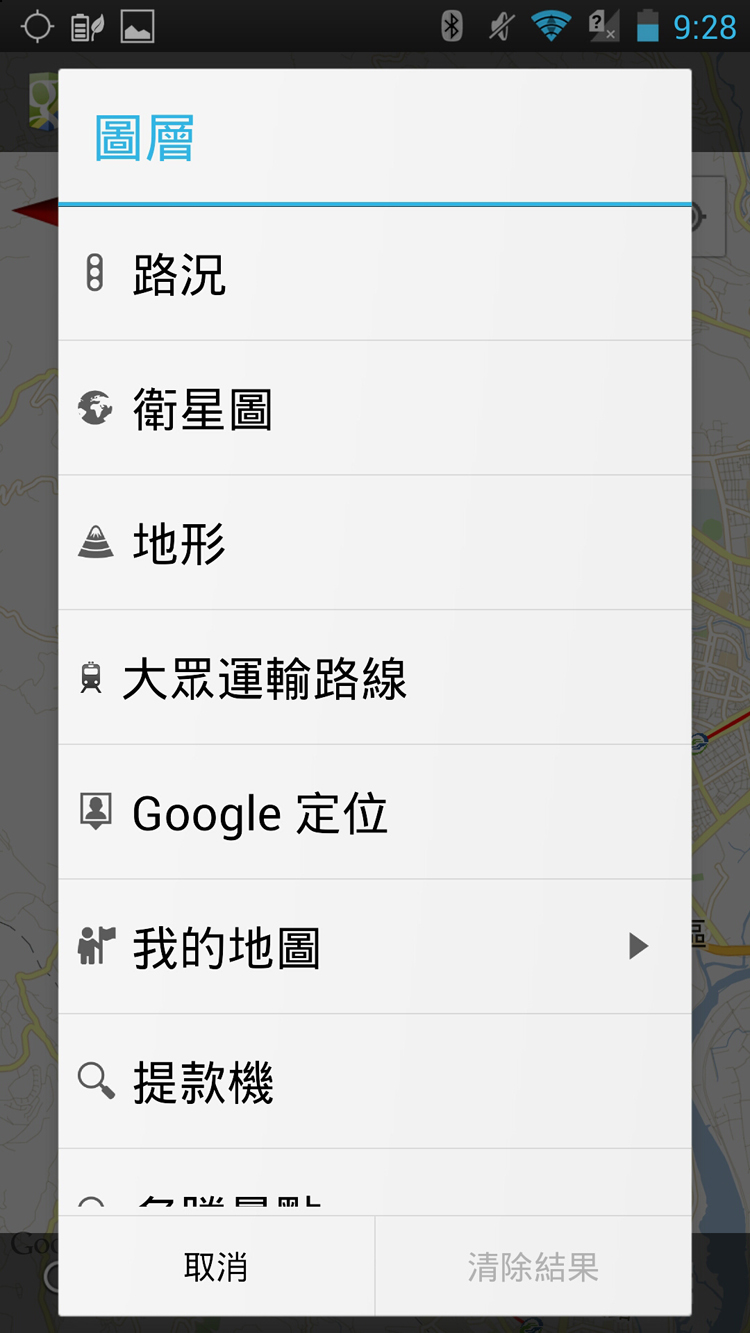Tap the 清除結果 button

click(533, 1267)
